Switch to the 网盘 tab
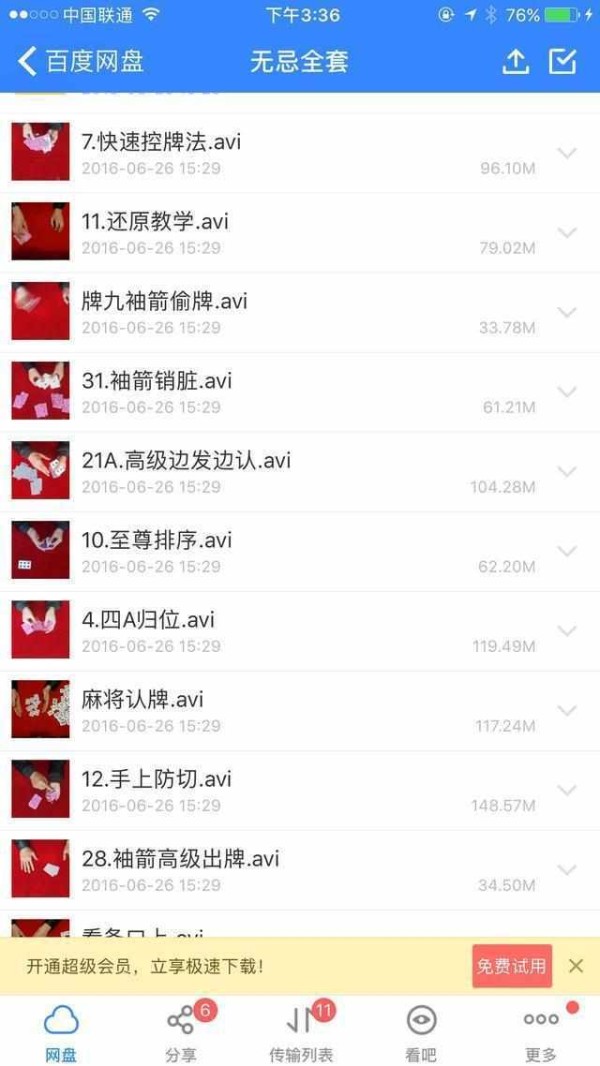 61,1032
